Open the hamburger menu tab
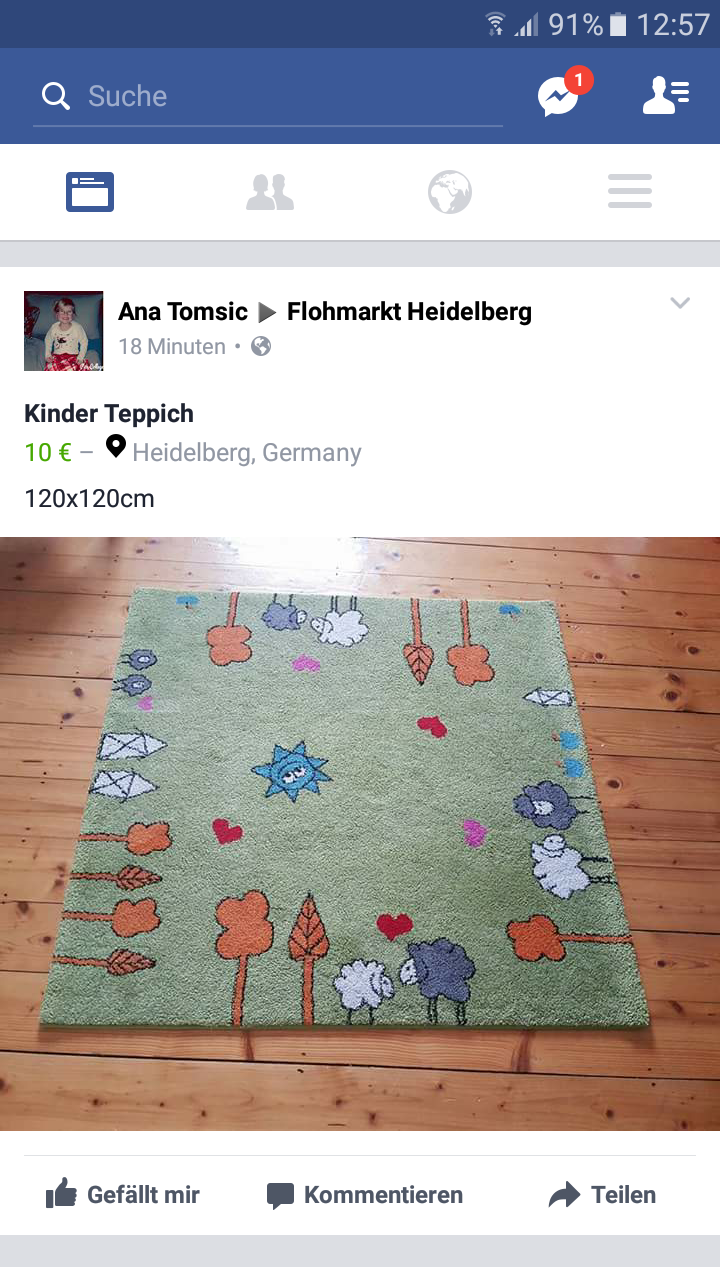Image resolution: width=720 pixels, height=1280 pixels. point(630,191)
